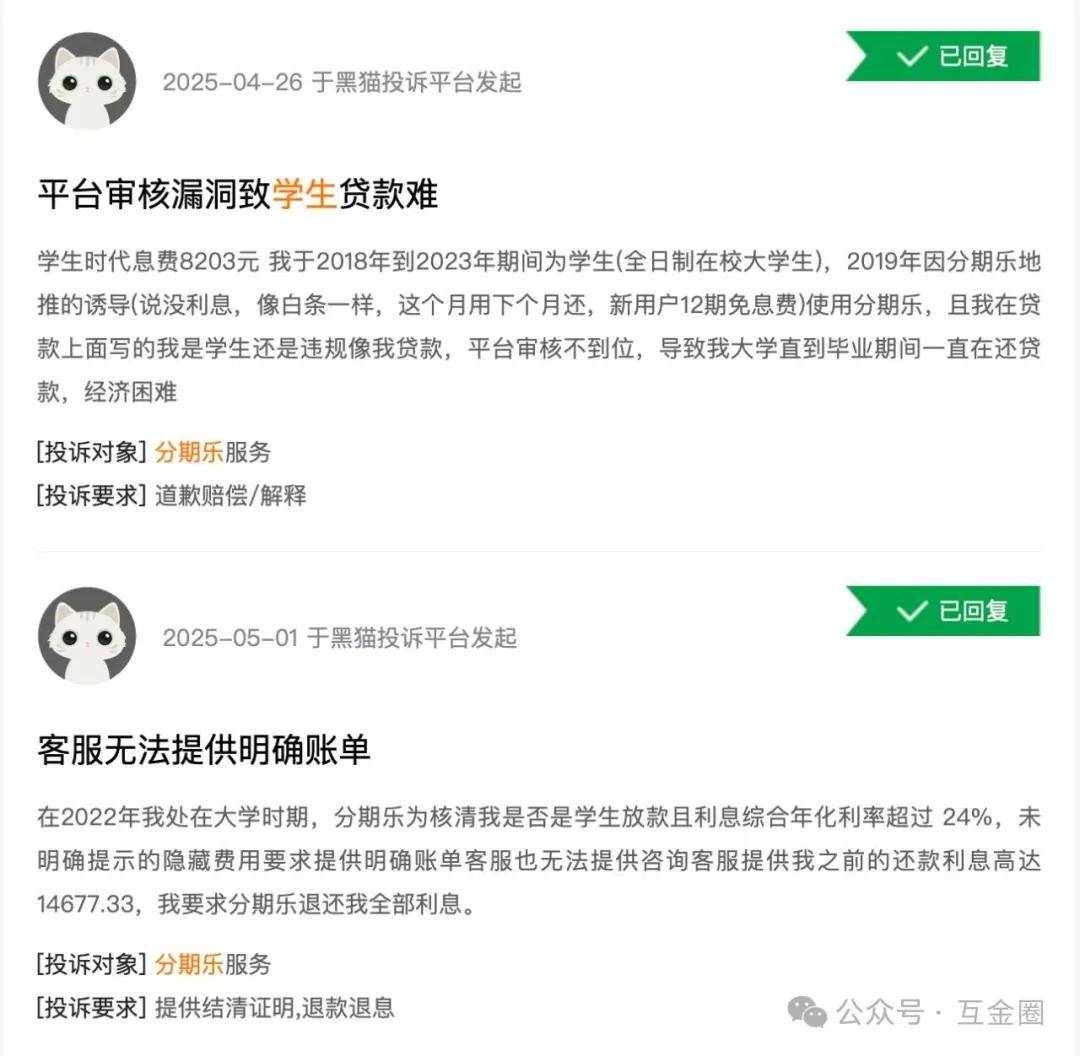
Task: Open the complaint titled 平台审核漏洞致学生贷款难
Action: click(238, 194)
